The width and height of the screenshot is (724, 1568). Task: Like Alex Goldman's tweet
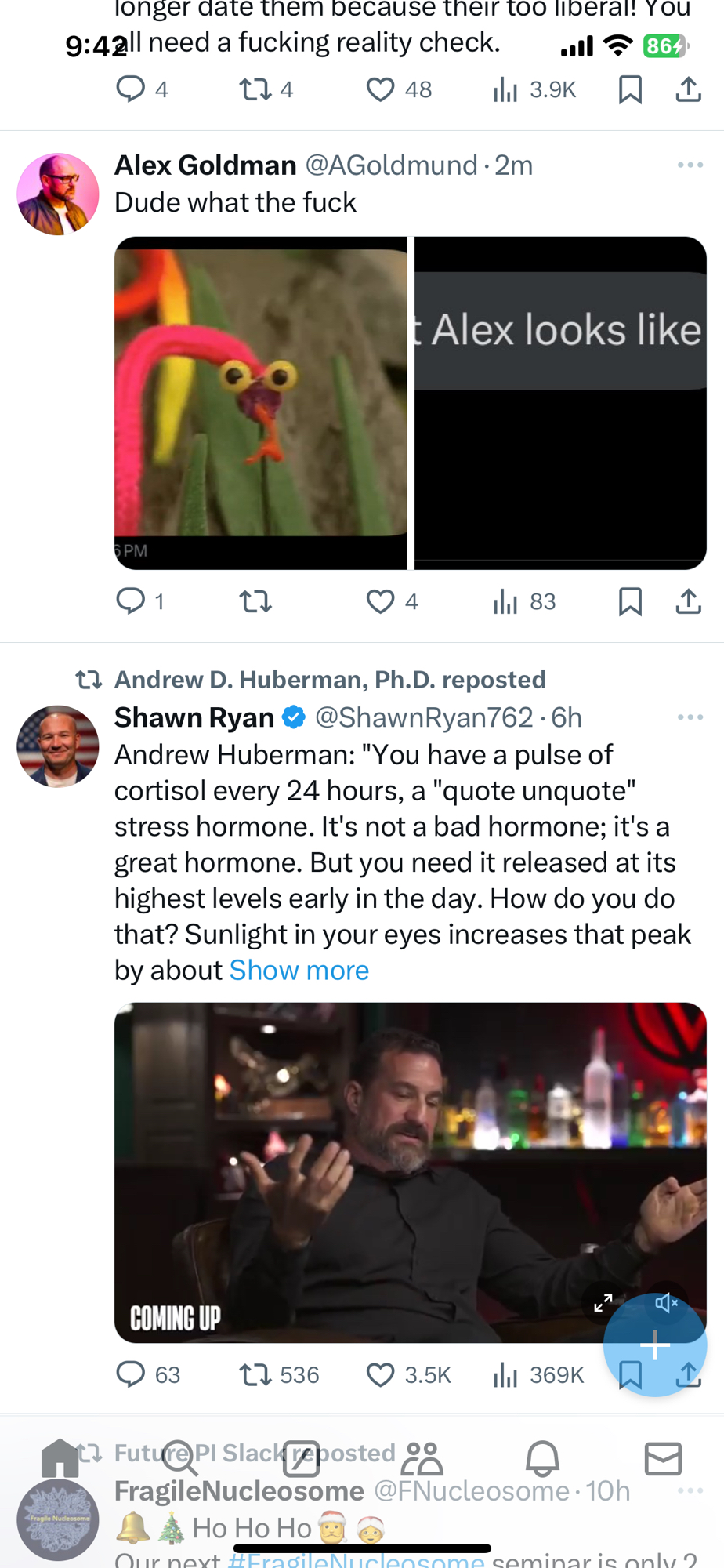click(x=381, y=601)
